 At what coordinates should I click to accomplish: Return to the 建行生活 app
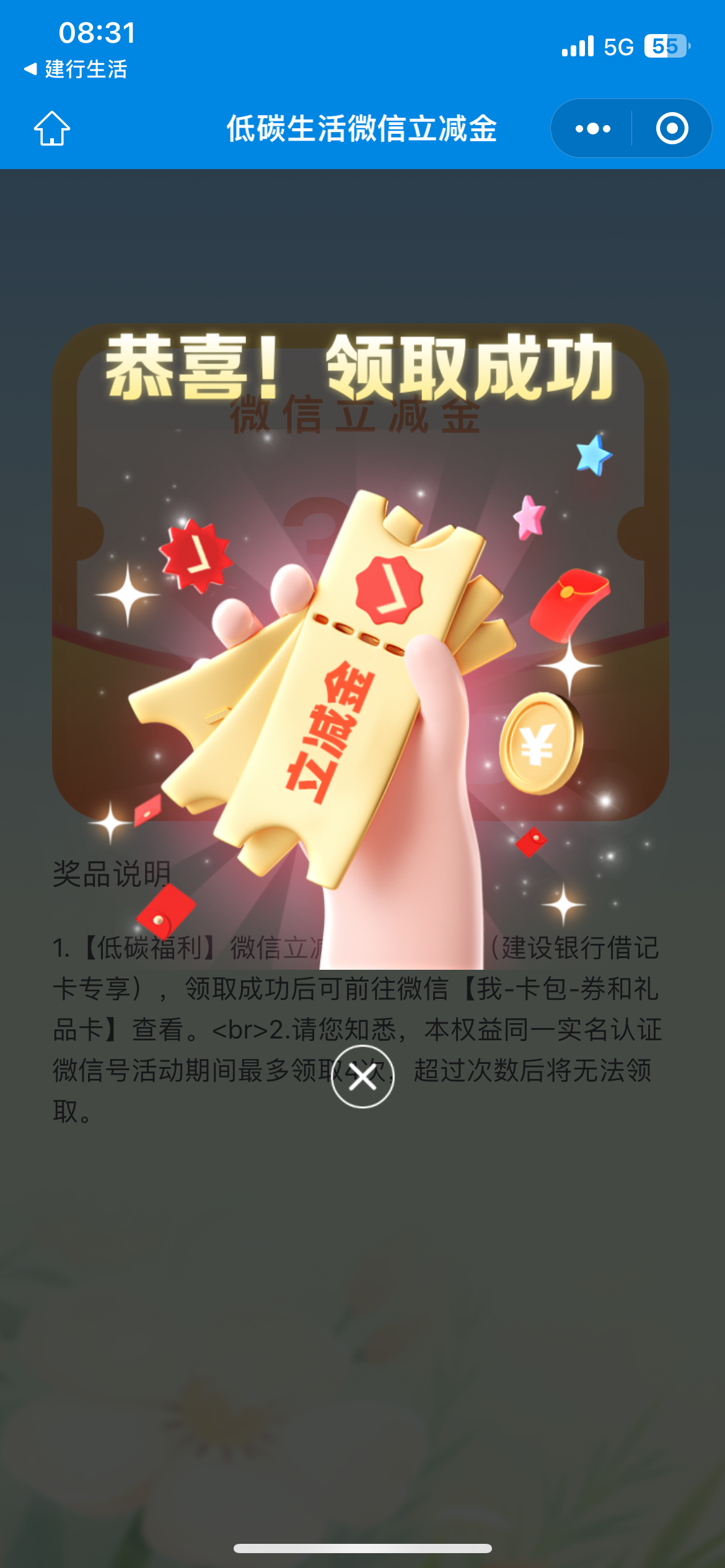tap(76, 69)
